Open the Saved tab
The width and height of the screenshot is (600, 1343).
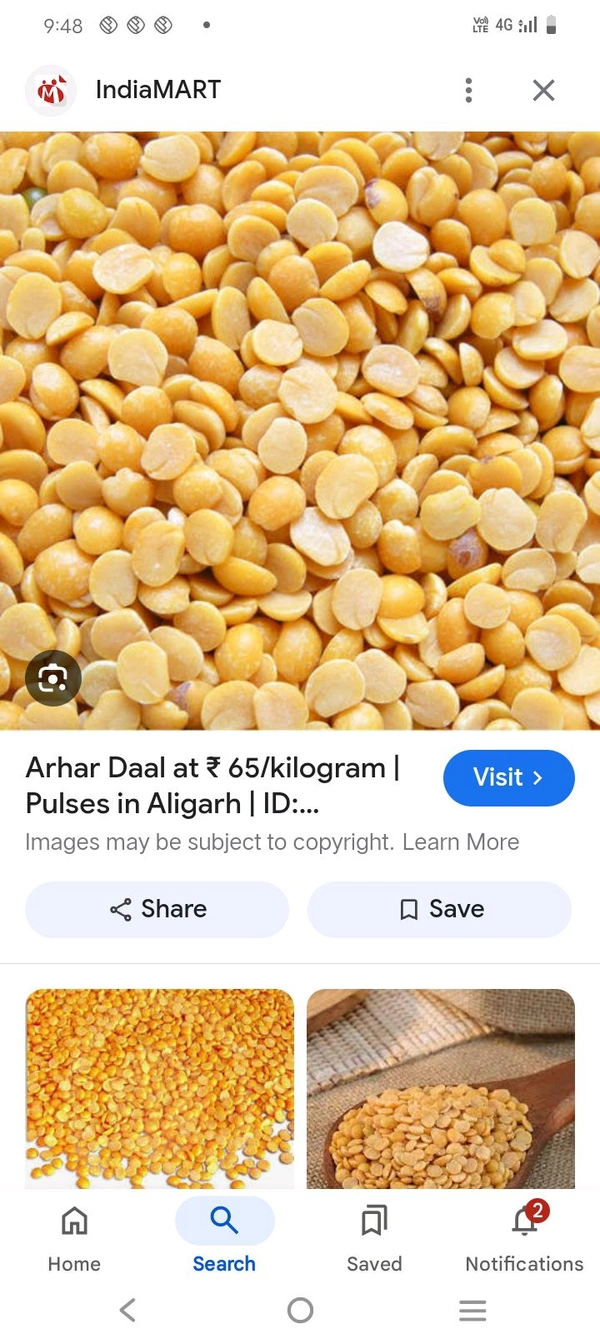tap(374, 1237)
